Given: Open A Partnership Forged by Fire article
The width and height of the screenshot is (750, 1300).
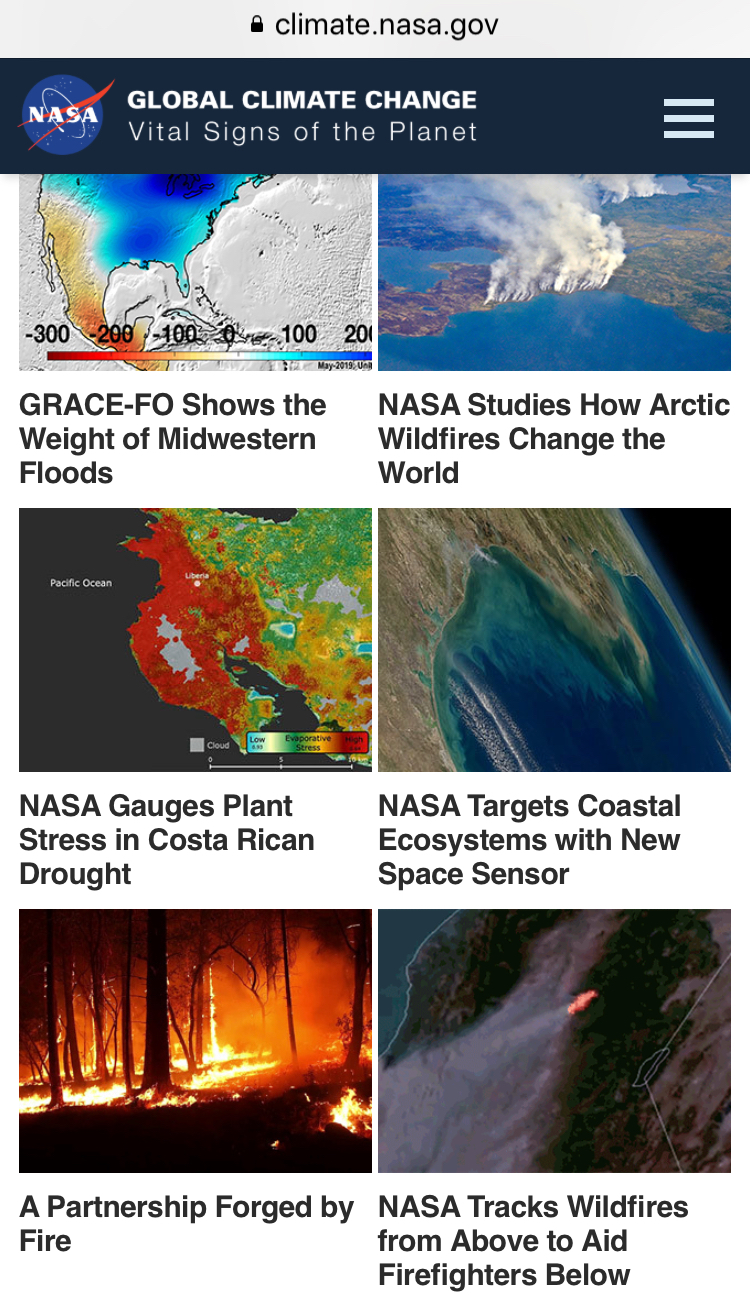Looking at the screenshot, I should tap(187, 1224).
